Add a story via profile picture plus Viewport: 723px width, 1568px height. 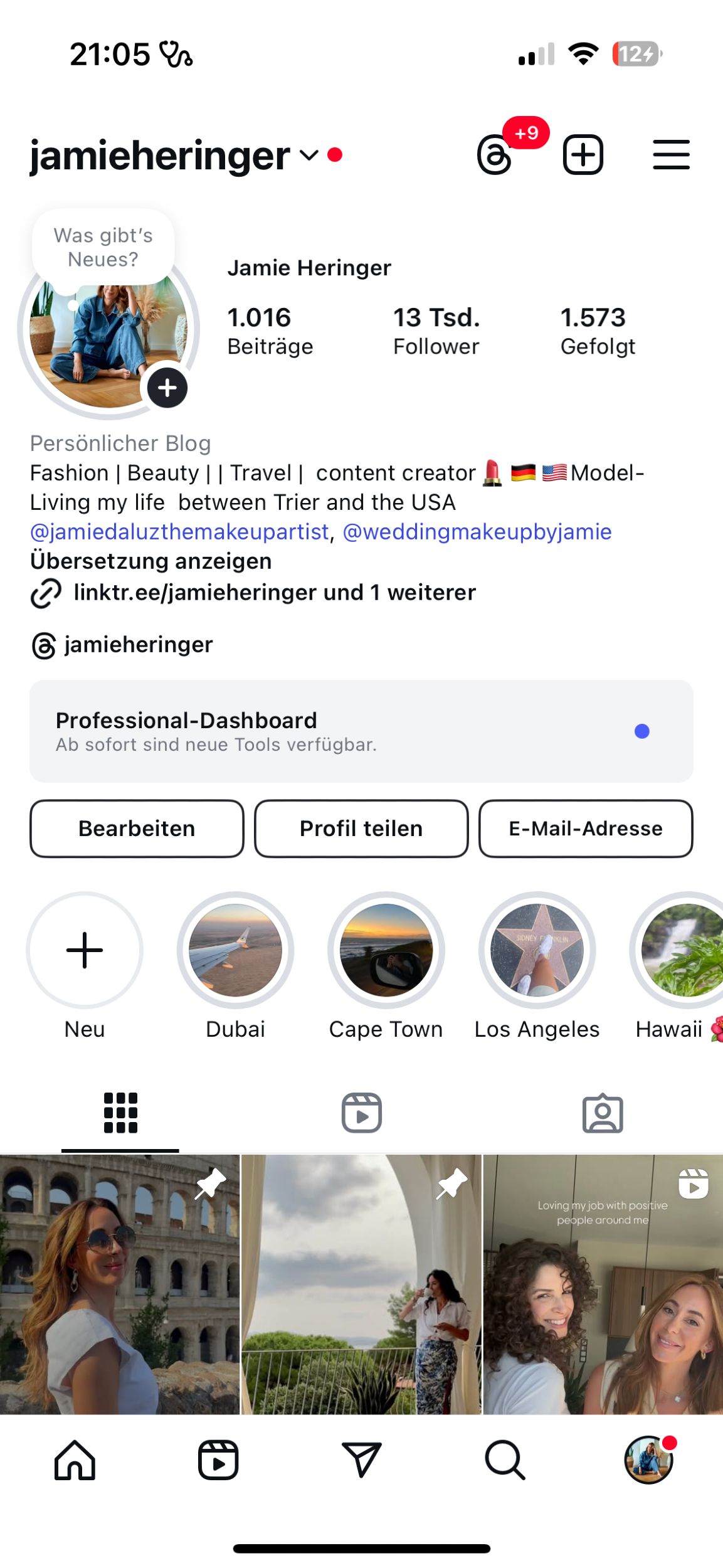(x=167, y=388)
